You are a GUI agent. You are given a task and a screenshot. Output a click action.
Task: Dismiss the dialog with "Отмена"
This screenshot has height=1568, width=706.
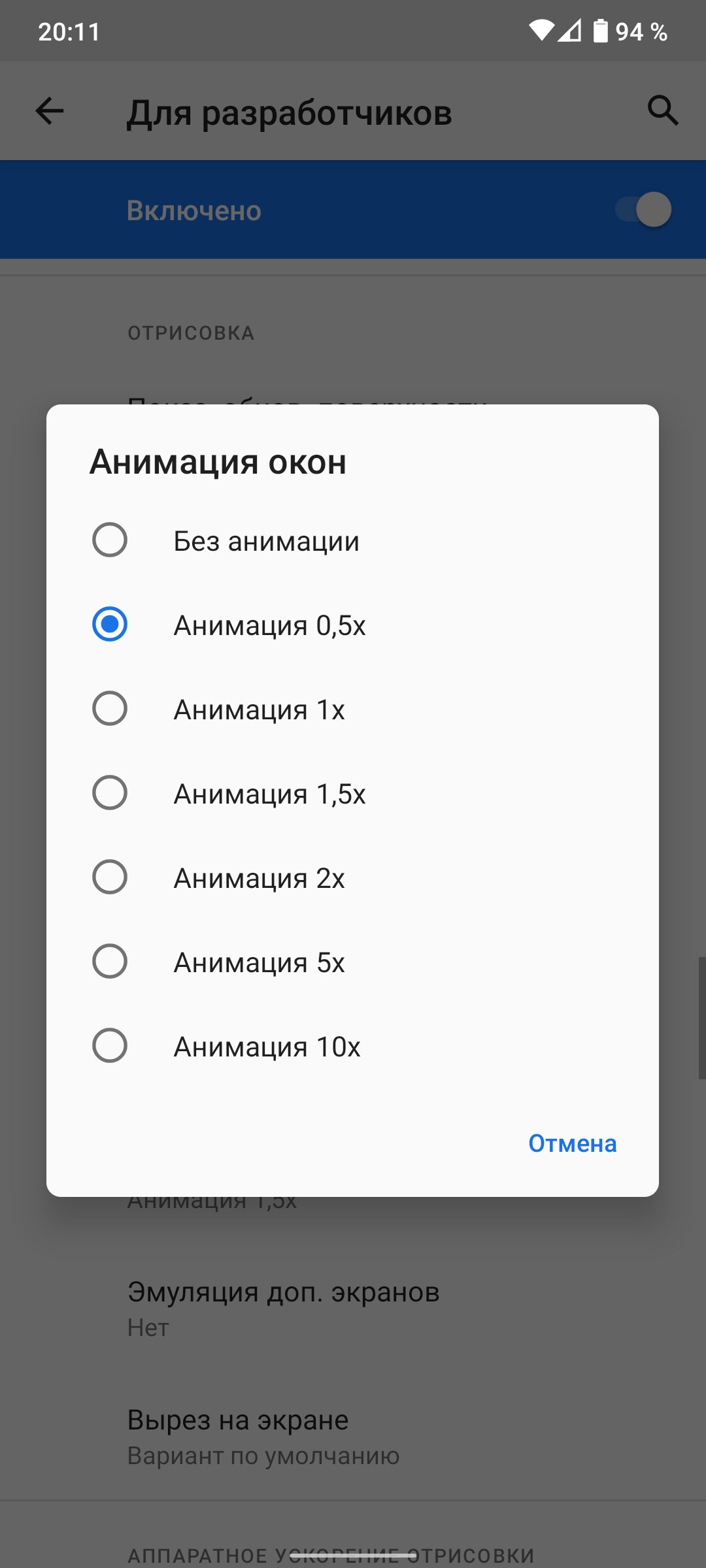pyautogui.click(x=572, y=1143)
